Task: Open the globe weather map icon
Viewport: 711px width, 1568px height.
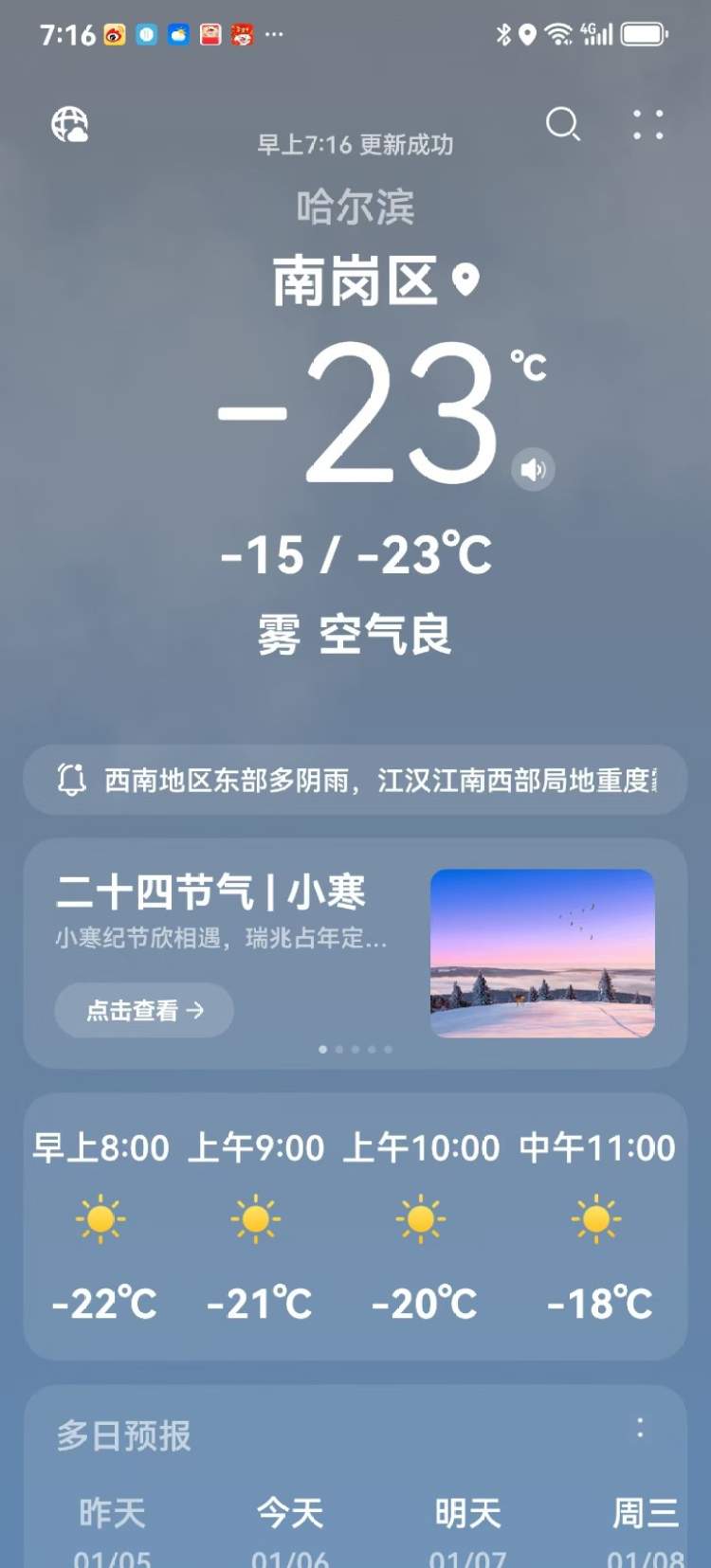Action: click(x=69, y=124)
